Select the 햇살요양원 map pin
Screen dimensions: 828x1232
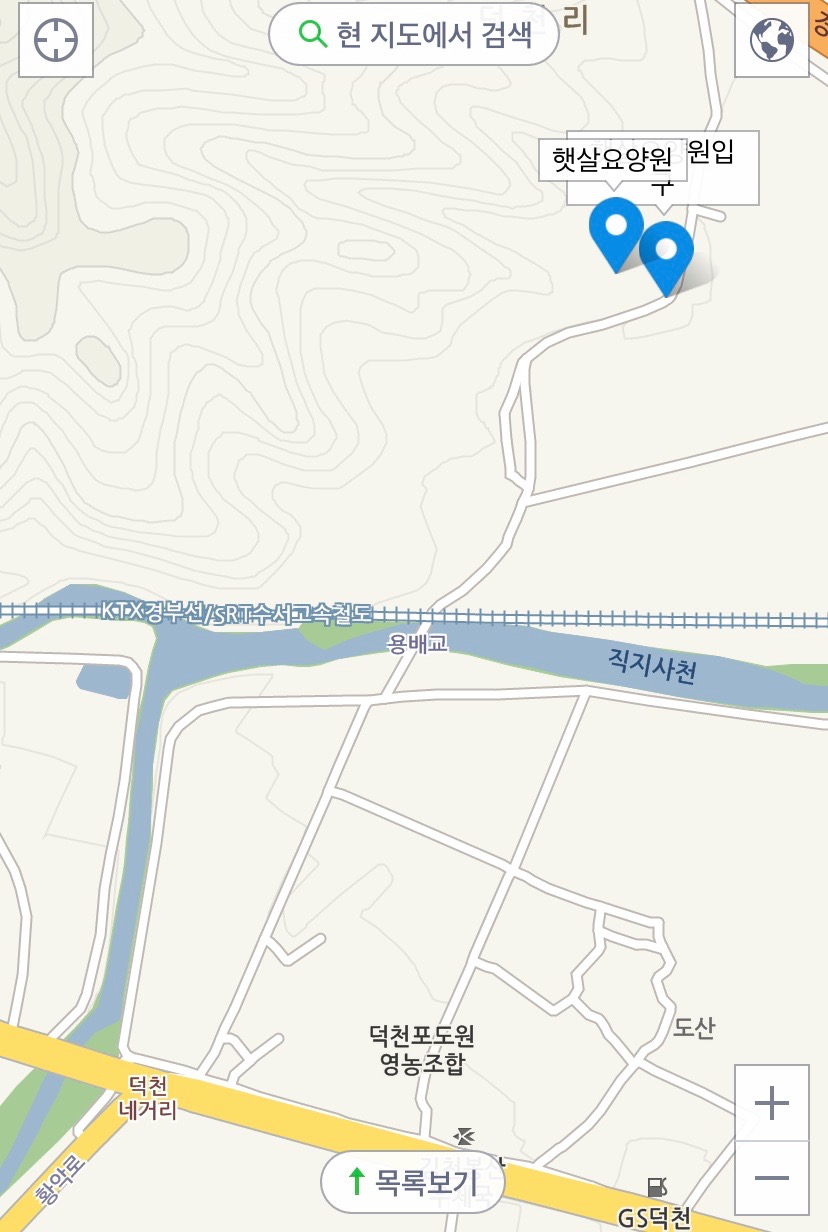(x=615, y=225)
